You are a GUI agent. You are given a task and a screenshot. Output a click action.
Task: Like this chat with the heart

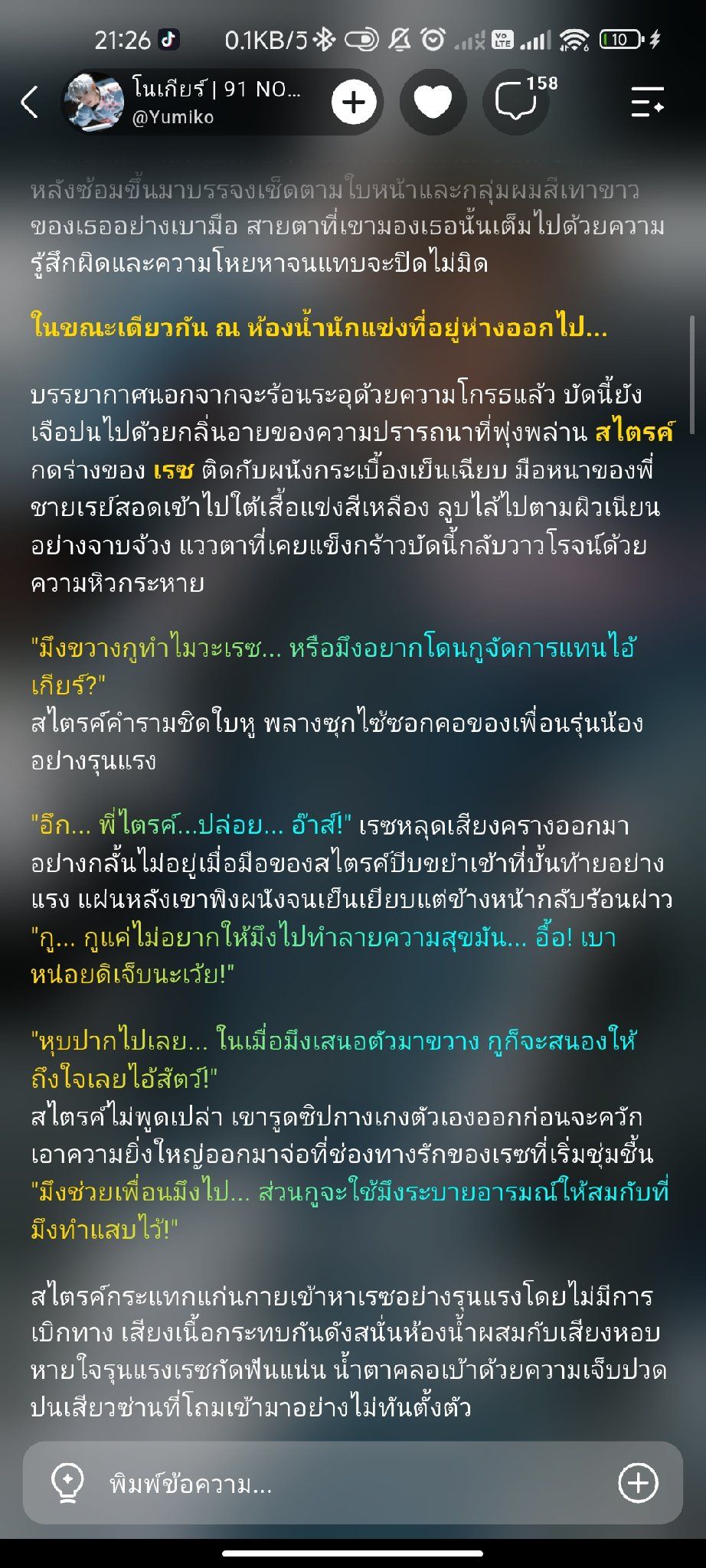point(433,102)
